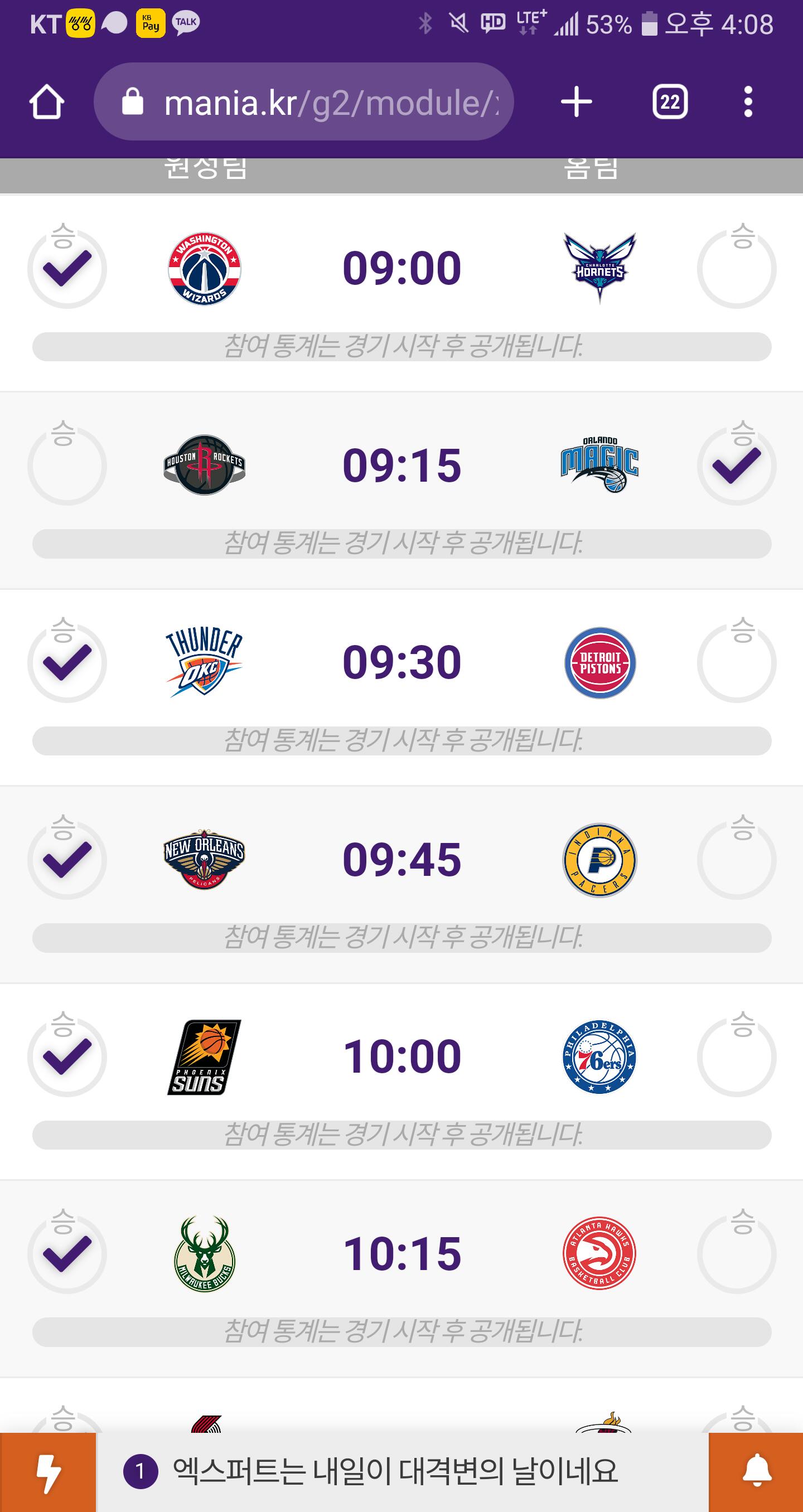Select Oklahoma City Thunder win circle
The image size is (803, 1512).
[67, 663]
